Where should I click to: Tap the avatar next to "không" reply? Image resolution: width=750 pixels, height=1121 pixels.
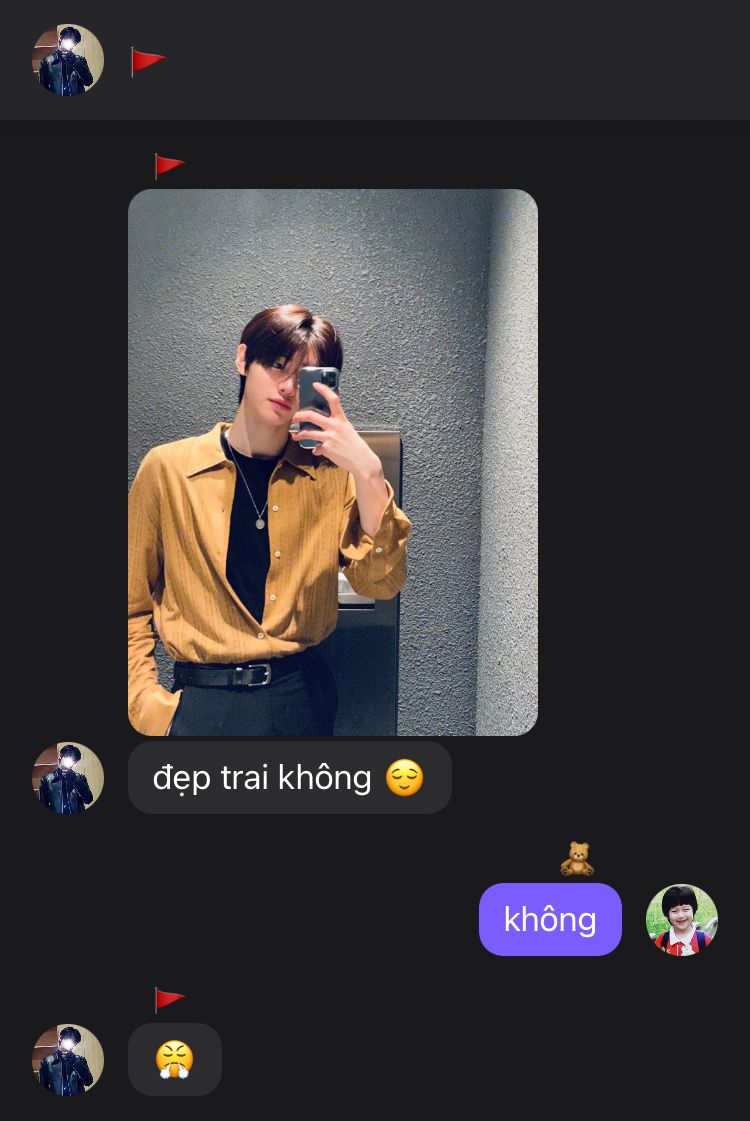(682, 920)
